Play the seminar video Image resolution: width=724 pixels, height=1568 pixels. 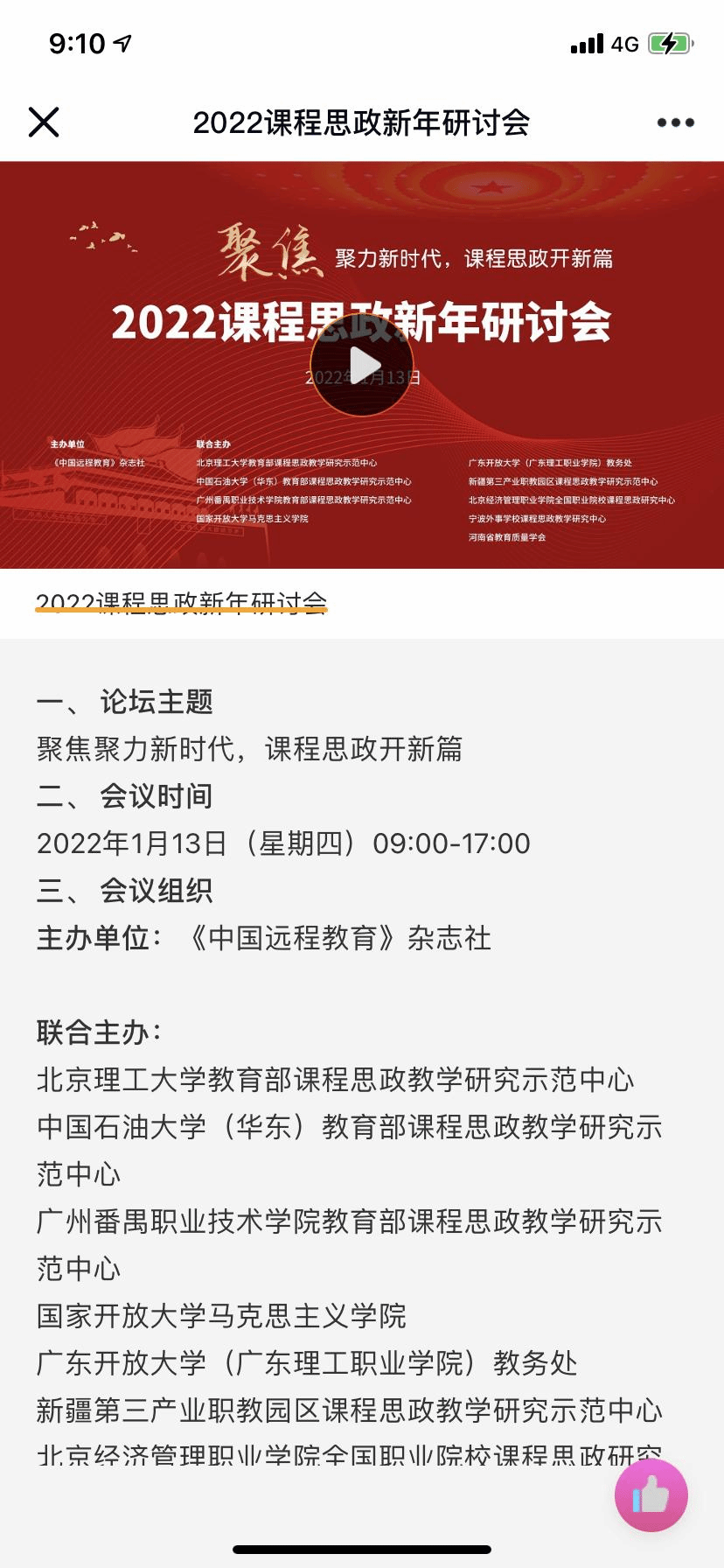pos(362,365)
